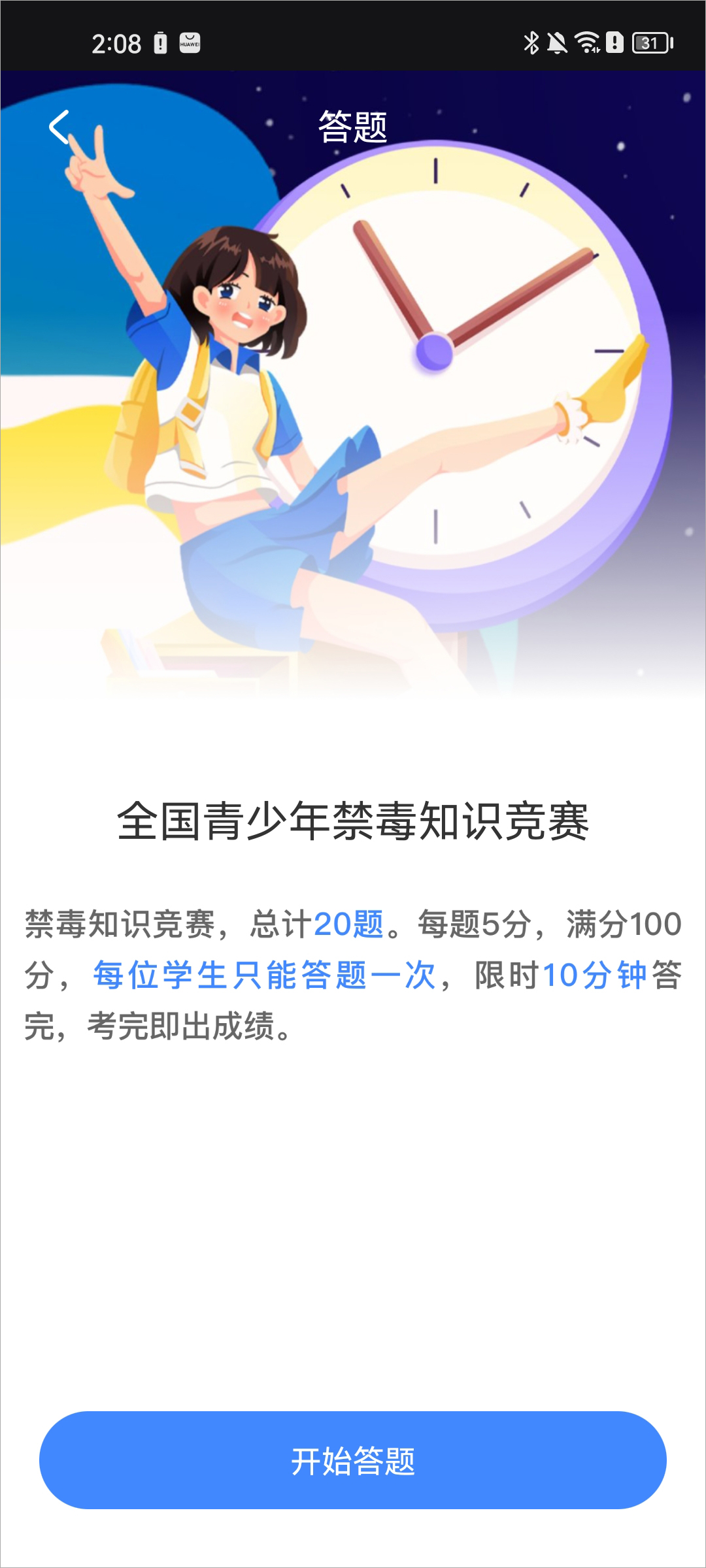Image resolution: width=706 pixels, height=1568 pixels.
Task: Tap the blue 10分钟 time limit text
Action: (595, 973)
